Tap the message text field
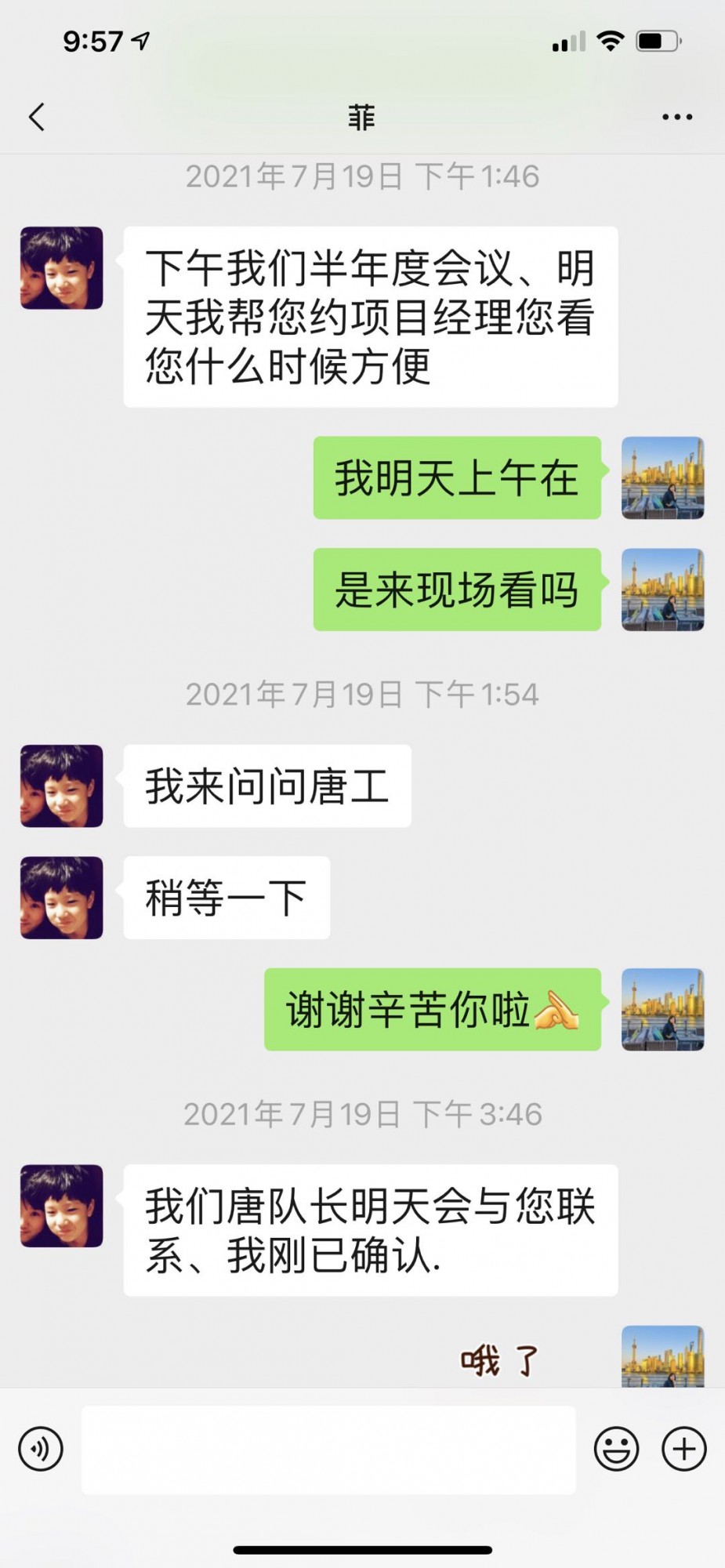725x1568 pixels. tap(328, 1450)
